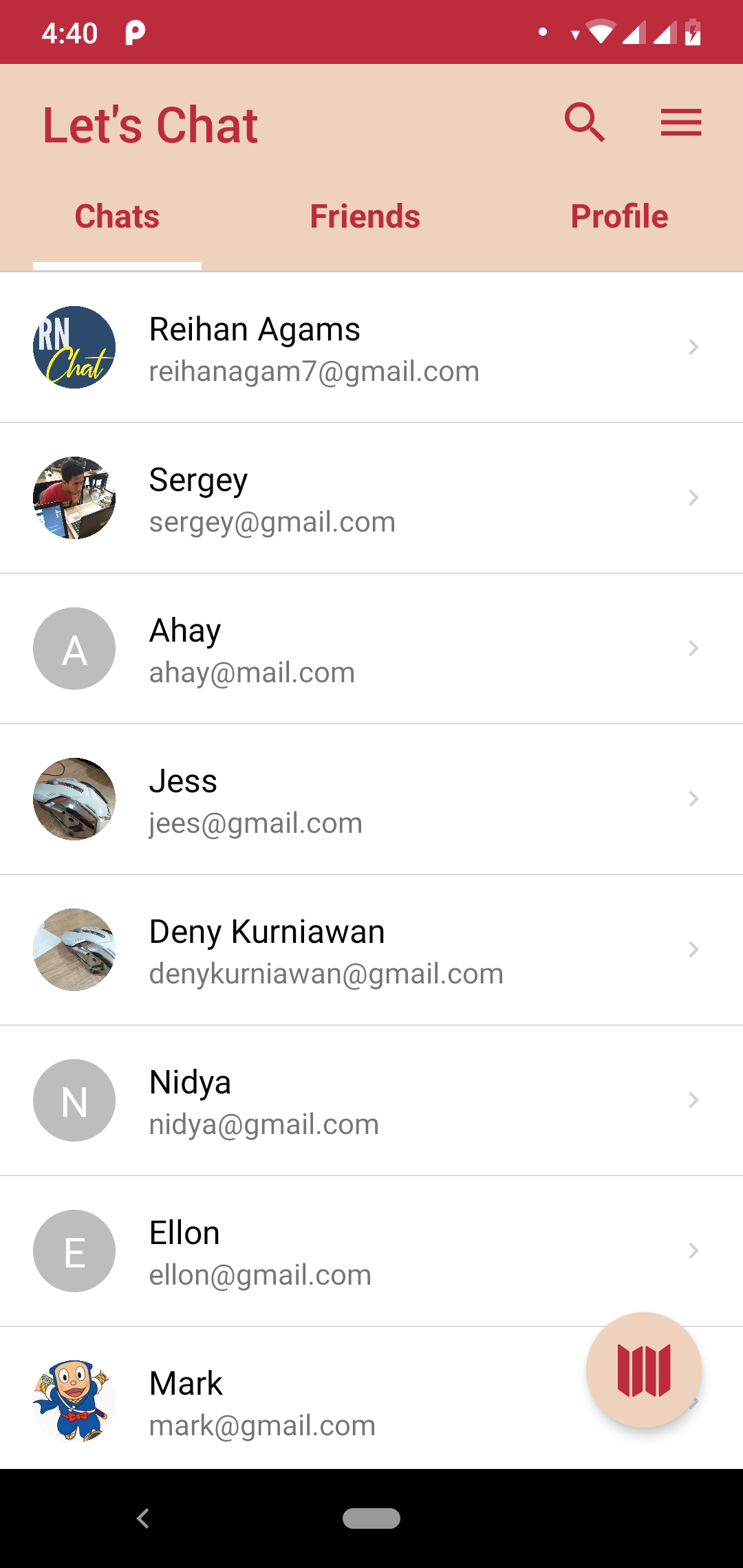Open the chat with Nidya
Viewport: 743px width, 1568px height.
[x=371, y=1100]
